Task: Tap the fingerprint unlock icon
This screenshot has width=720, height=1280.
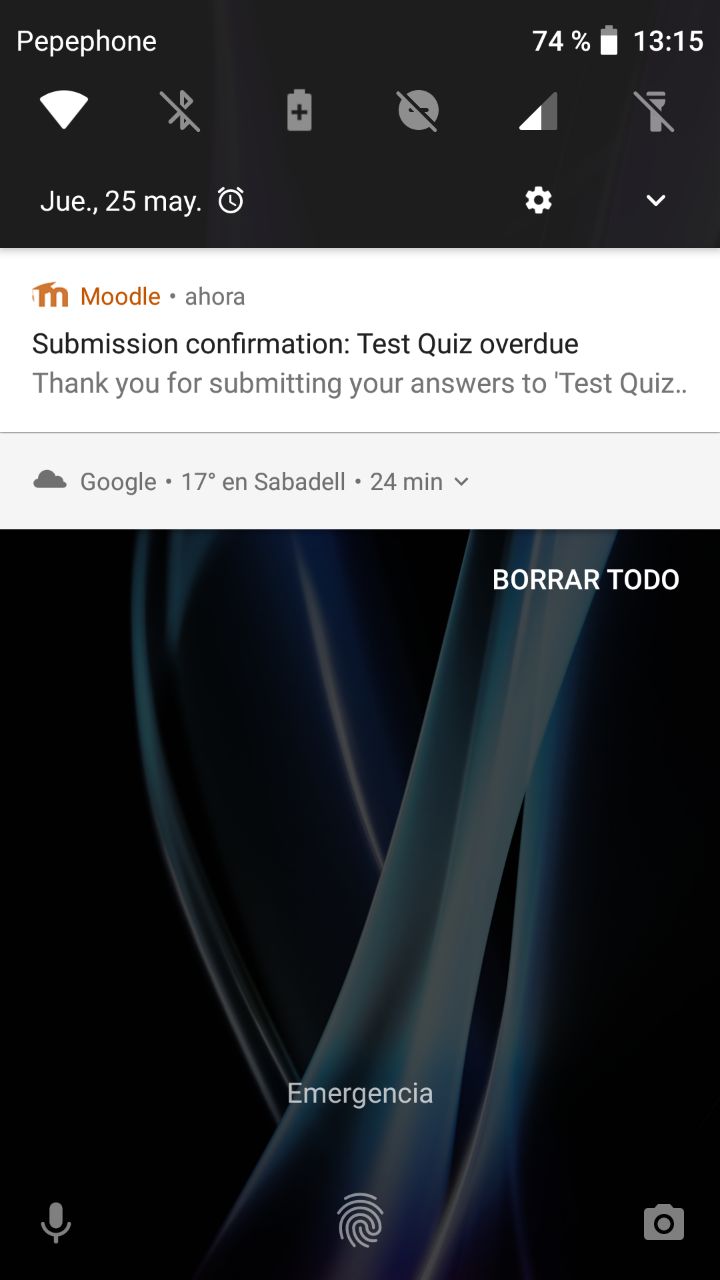Action: coord(360,1221)
